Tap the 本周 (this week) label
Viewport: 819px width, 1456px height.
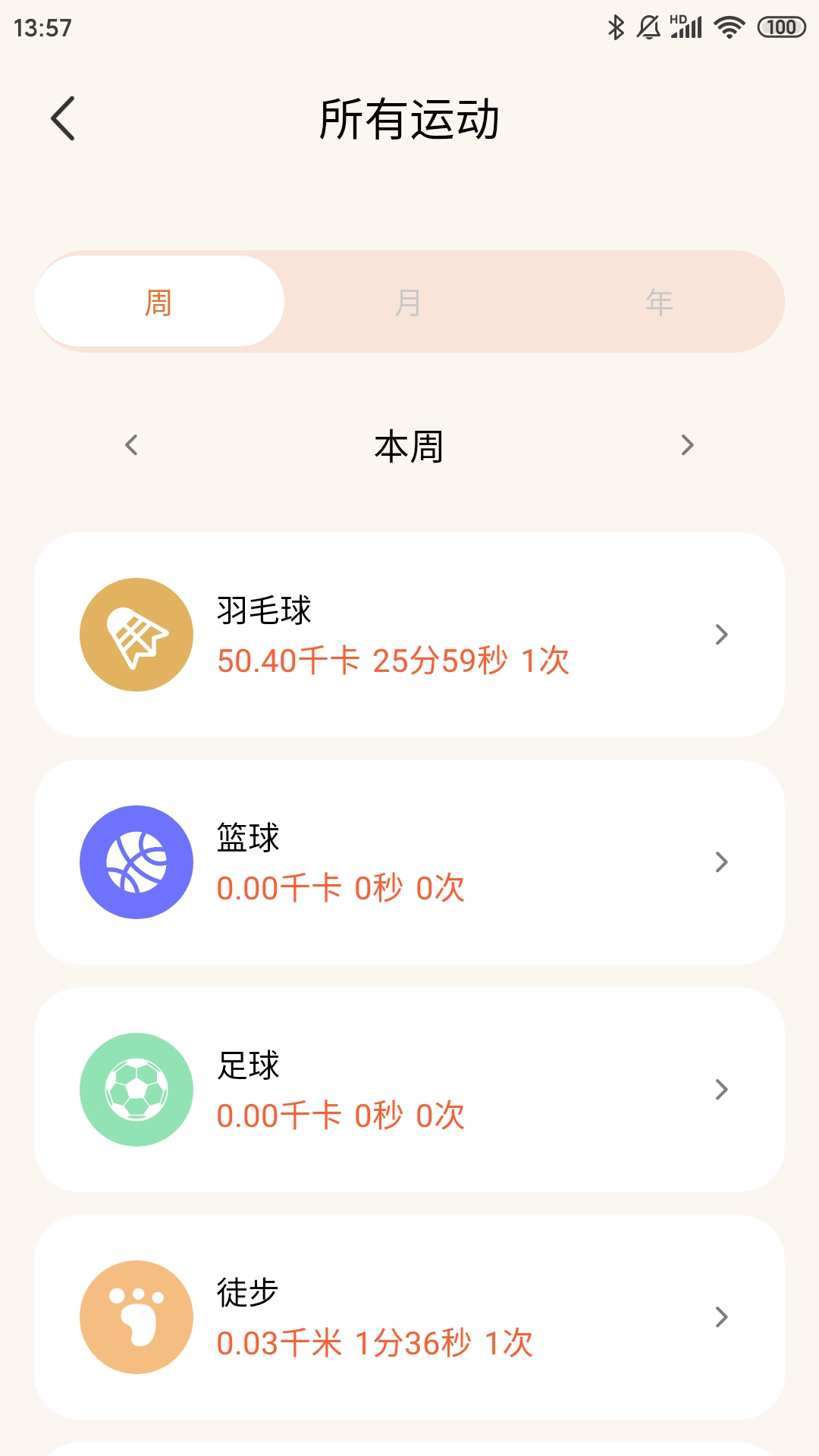(x=409, y=446)
